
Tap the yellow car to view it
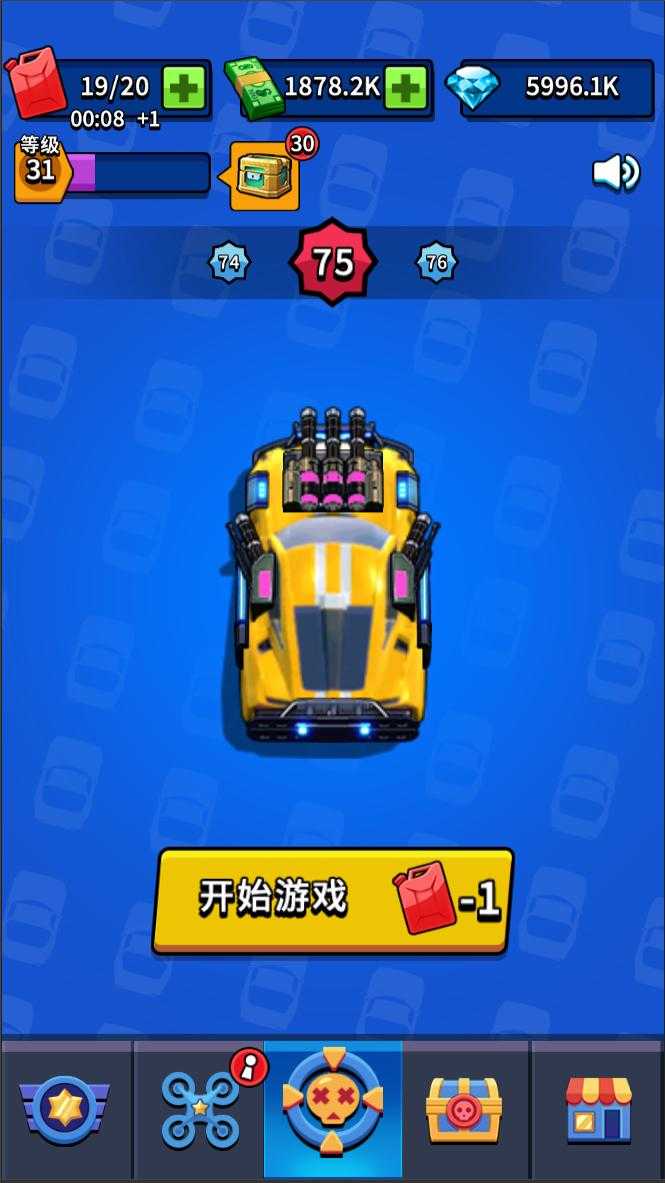click(x=332, y=575)
